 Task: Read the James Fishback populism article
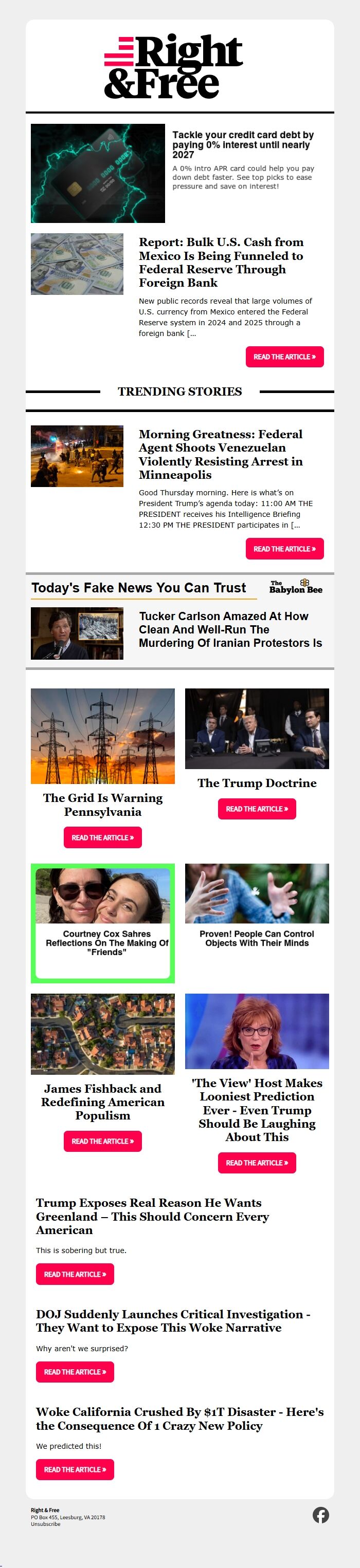pyautogui.click(x=102, y=1141)
